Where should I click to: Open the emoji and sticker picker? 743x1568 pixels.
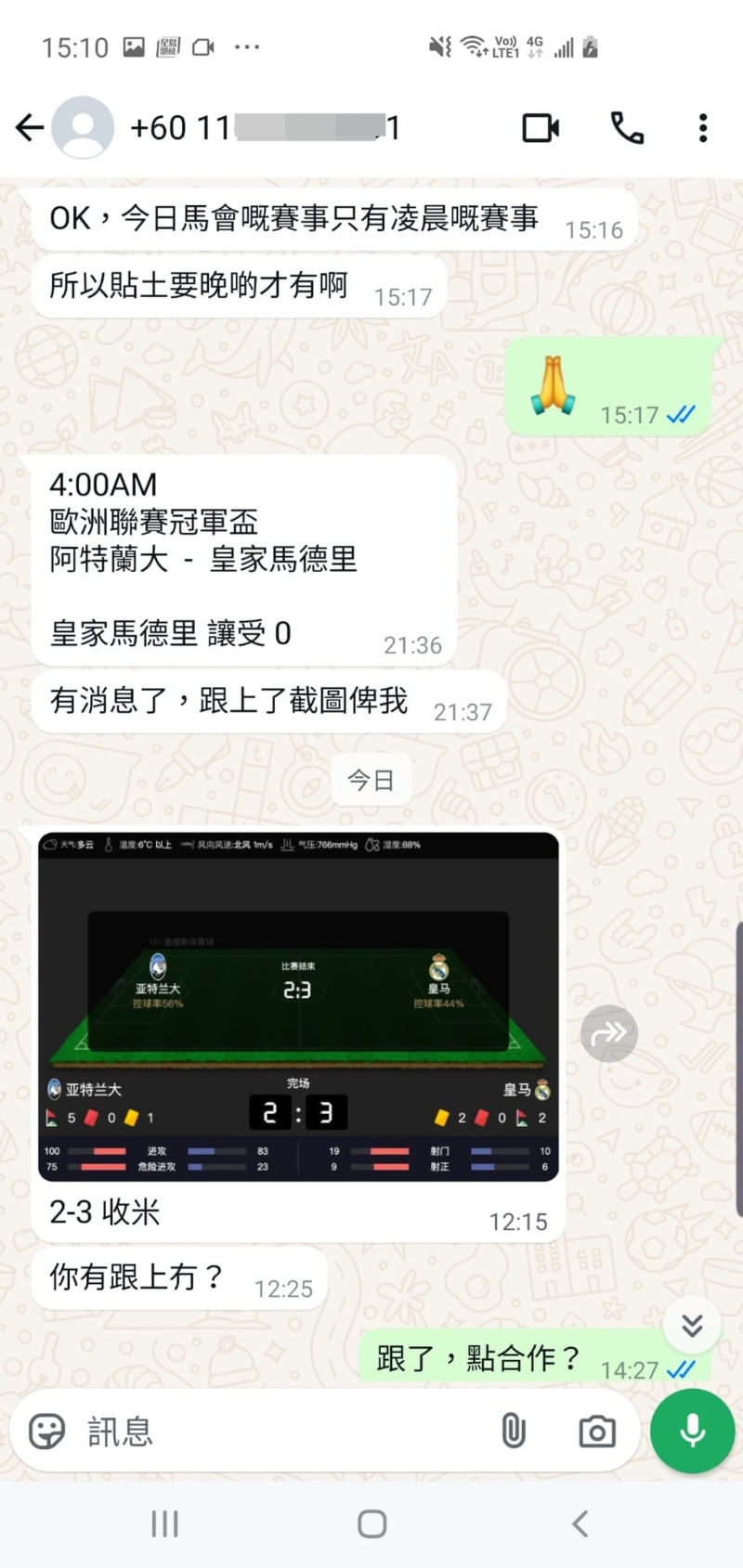click(x=46, y=1432)
